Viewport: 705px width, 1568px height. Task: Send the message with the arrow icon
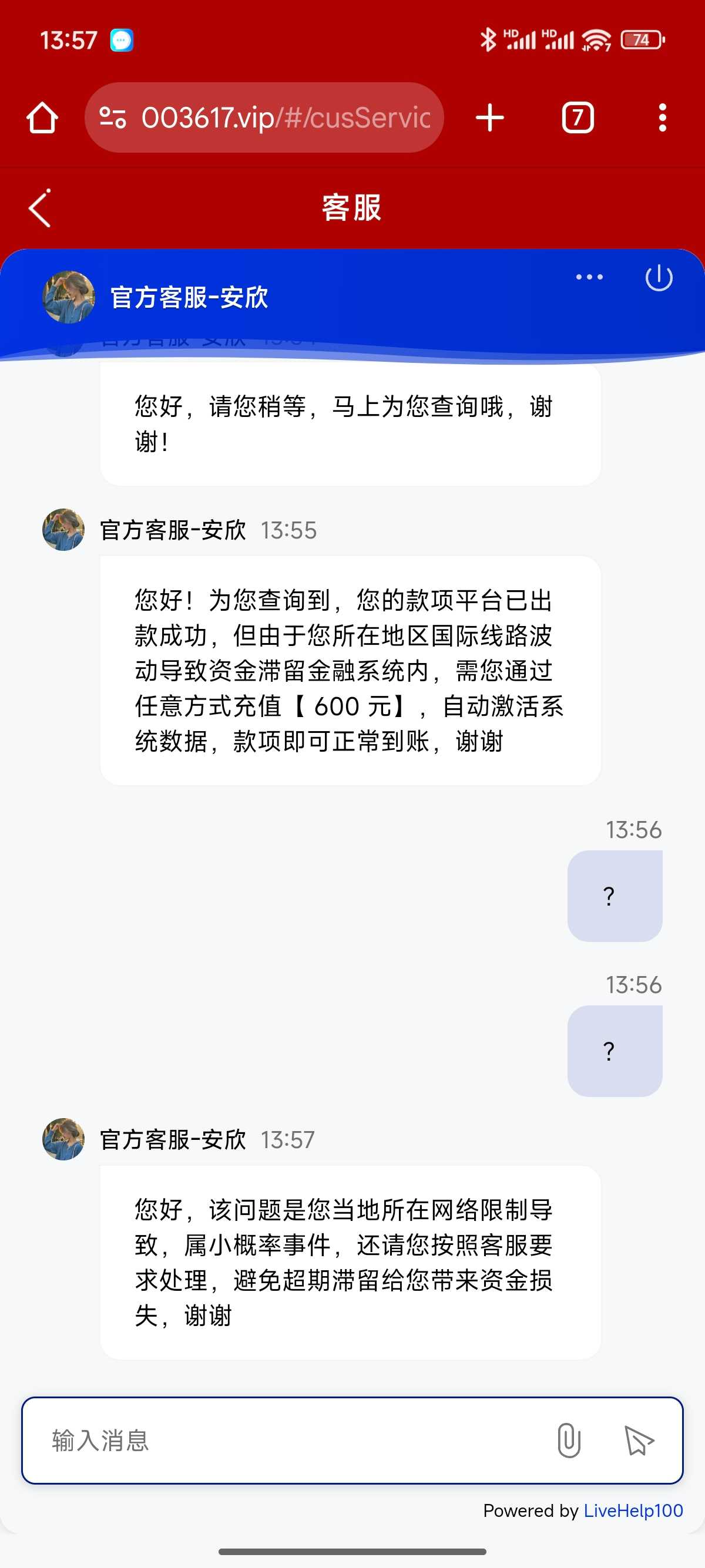tap(639, 1440)
